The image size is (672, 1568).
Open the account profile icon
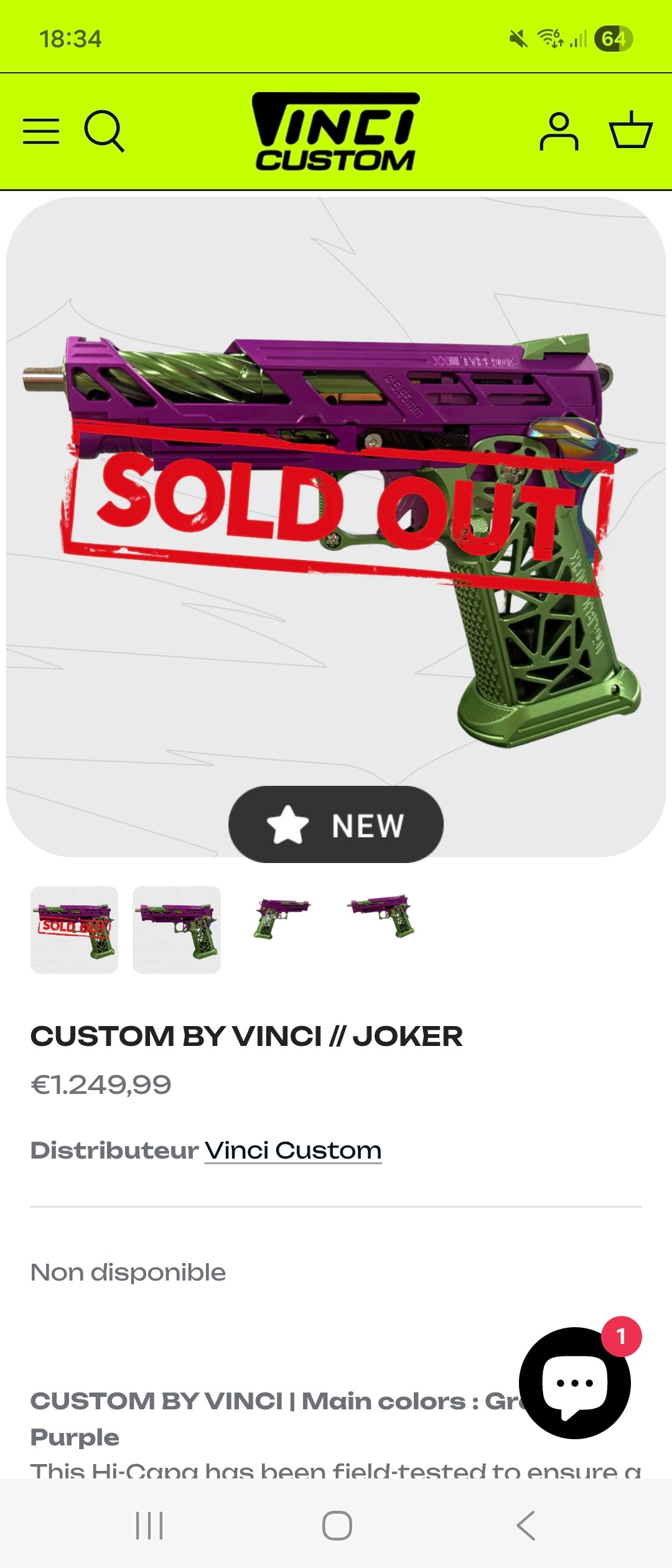[x=559, y=131]
